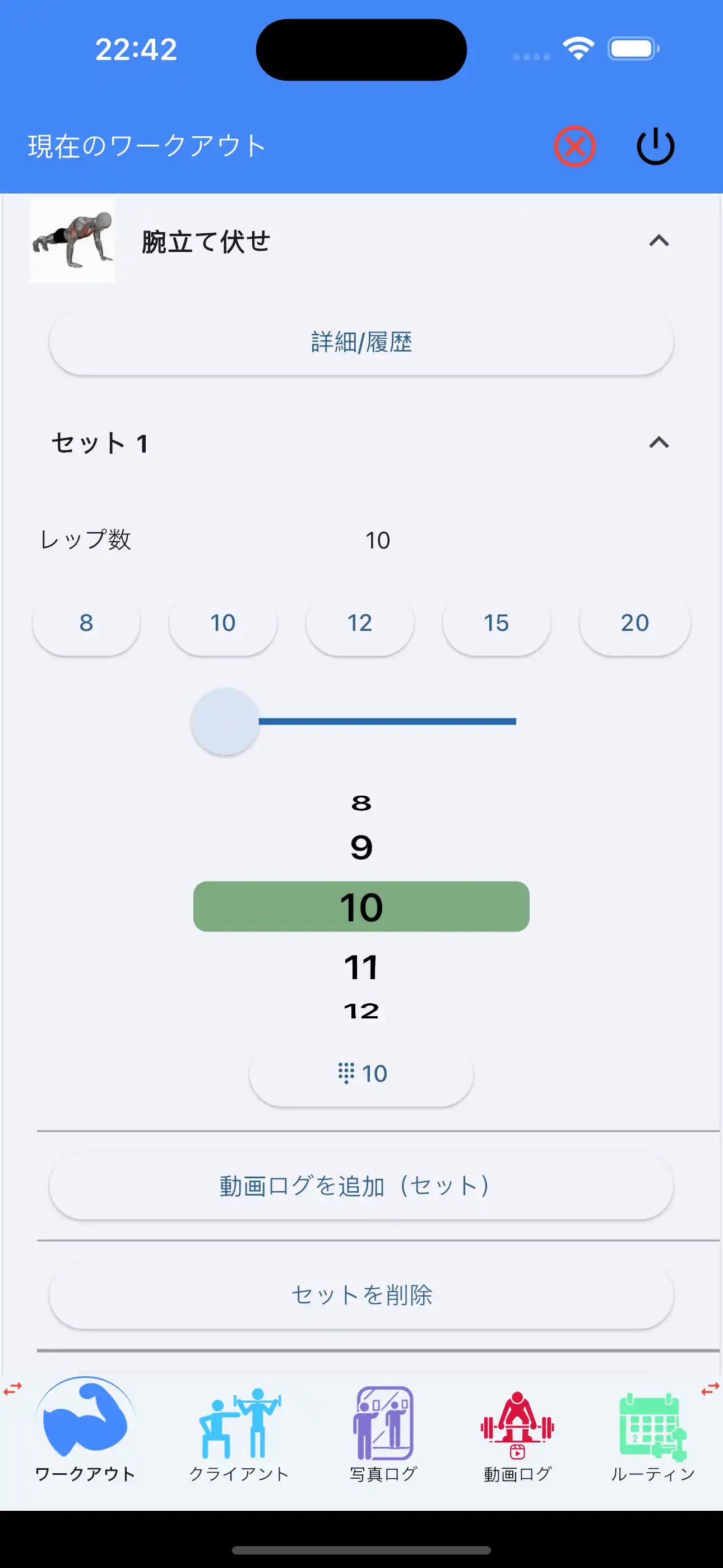
Task: Select the 20 reps quick chip
Action: pos(633,622)
